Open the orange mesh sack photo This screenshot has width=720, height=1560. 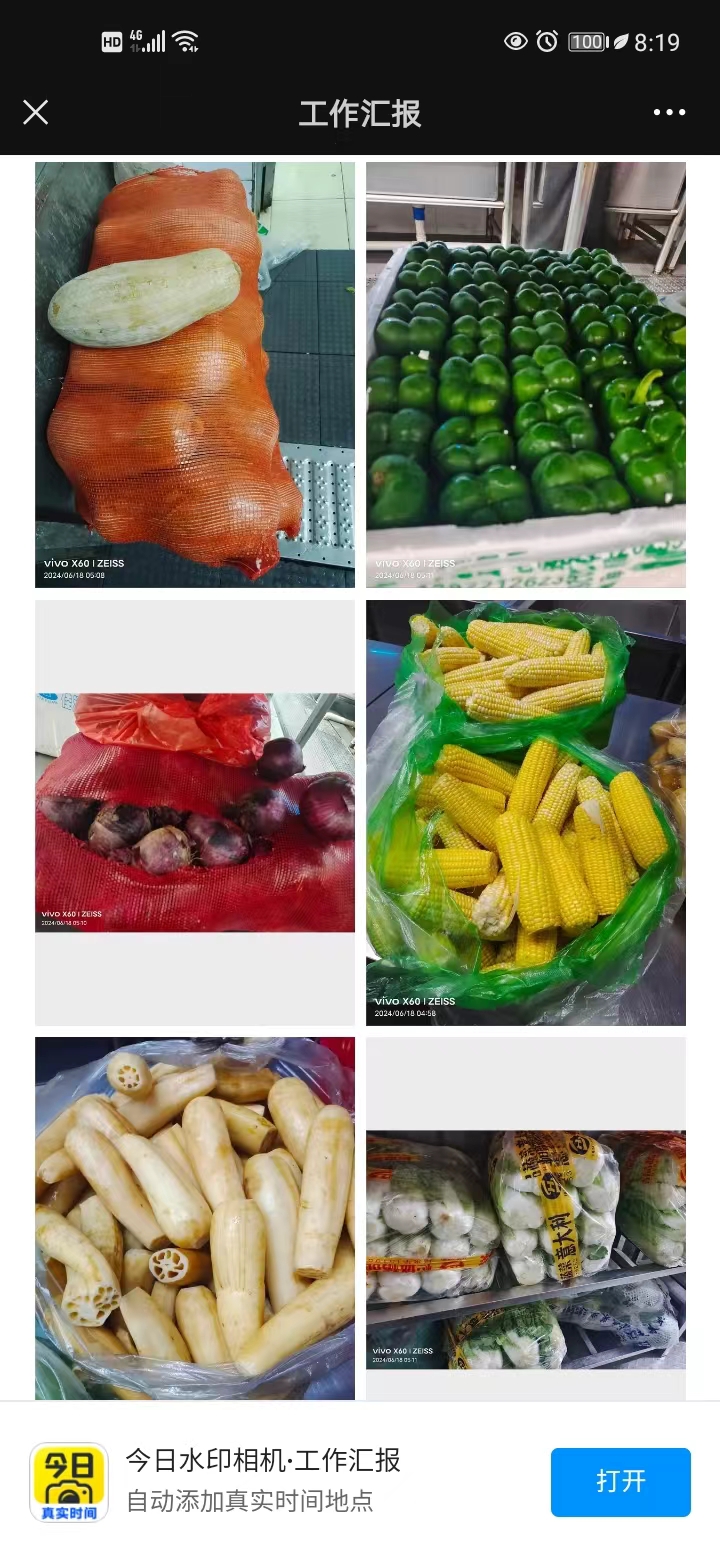coord(195,375)
